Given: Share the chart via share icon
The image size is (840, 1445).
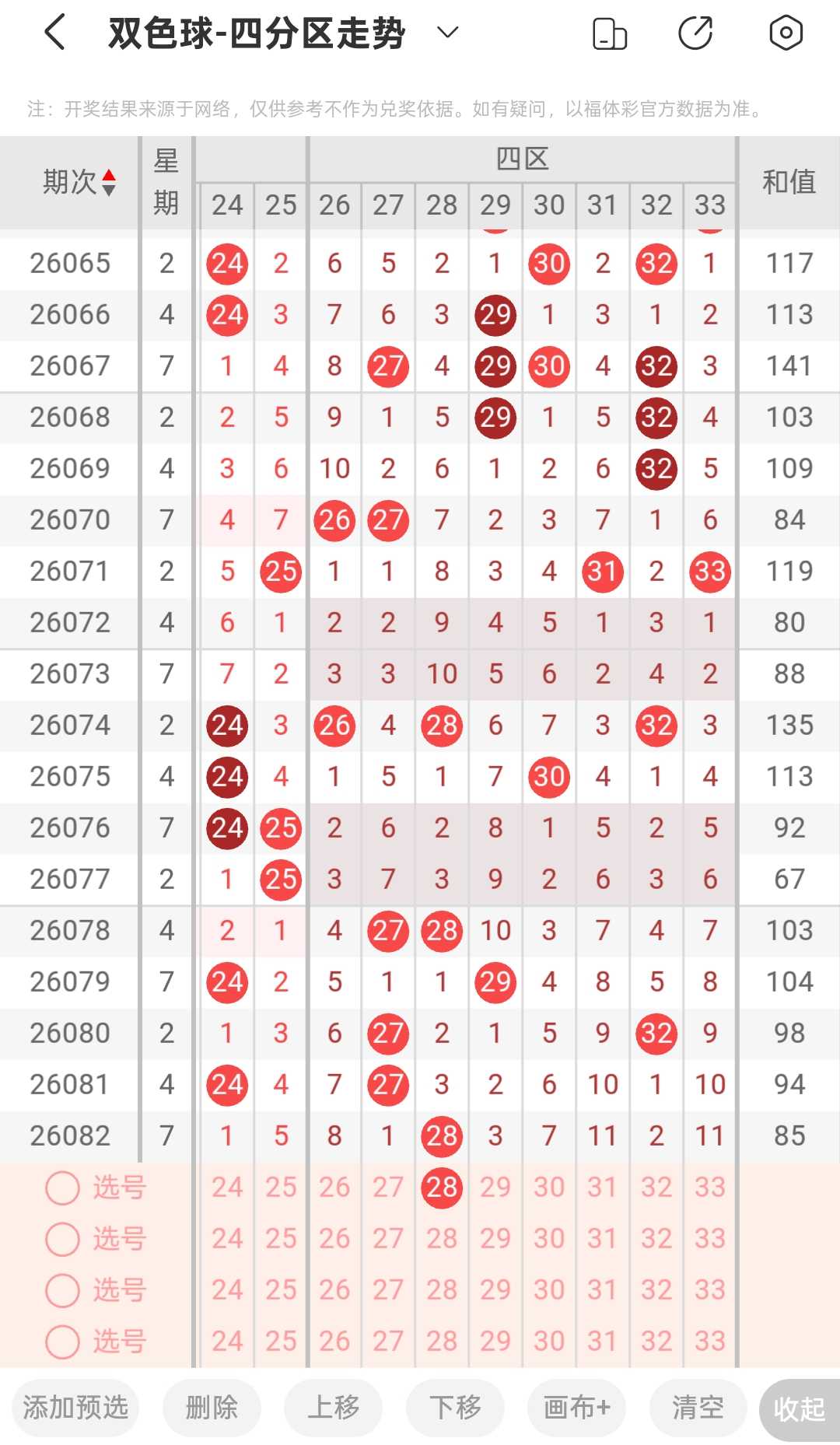Looking at the screenshot, I should click(695, 33).
